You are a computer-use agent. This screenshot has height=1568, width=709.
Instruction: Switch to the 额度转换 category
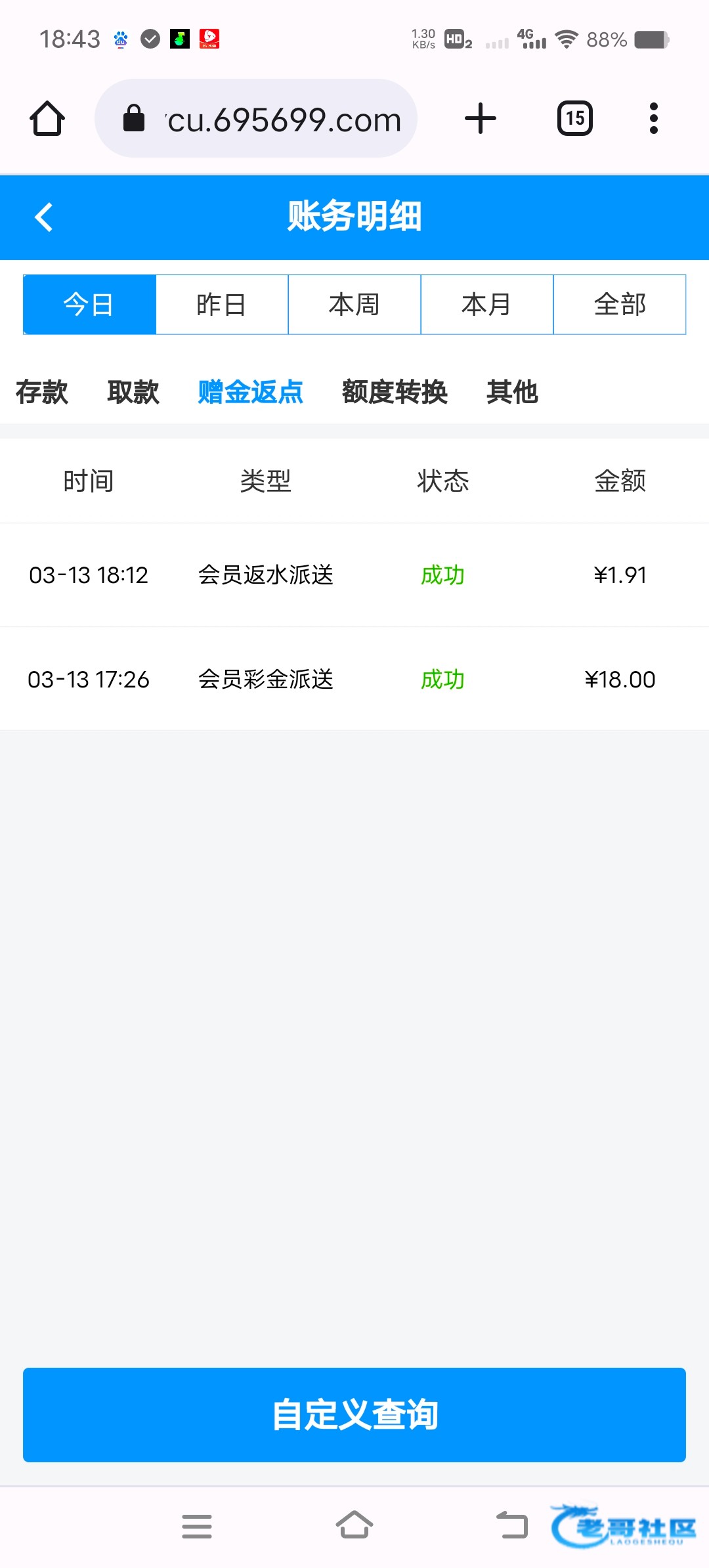click(395, 392)
